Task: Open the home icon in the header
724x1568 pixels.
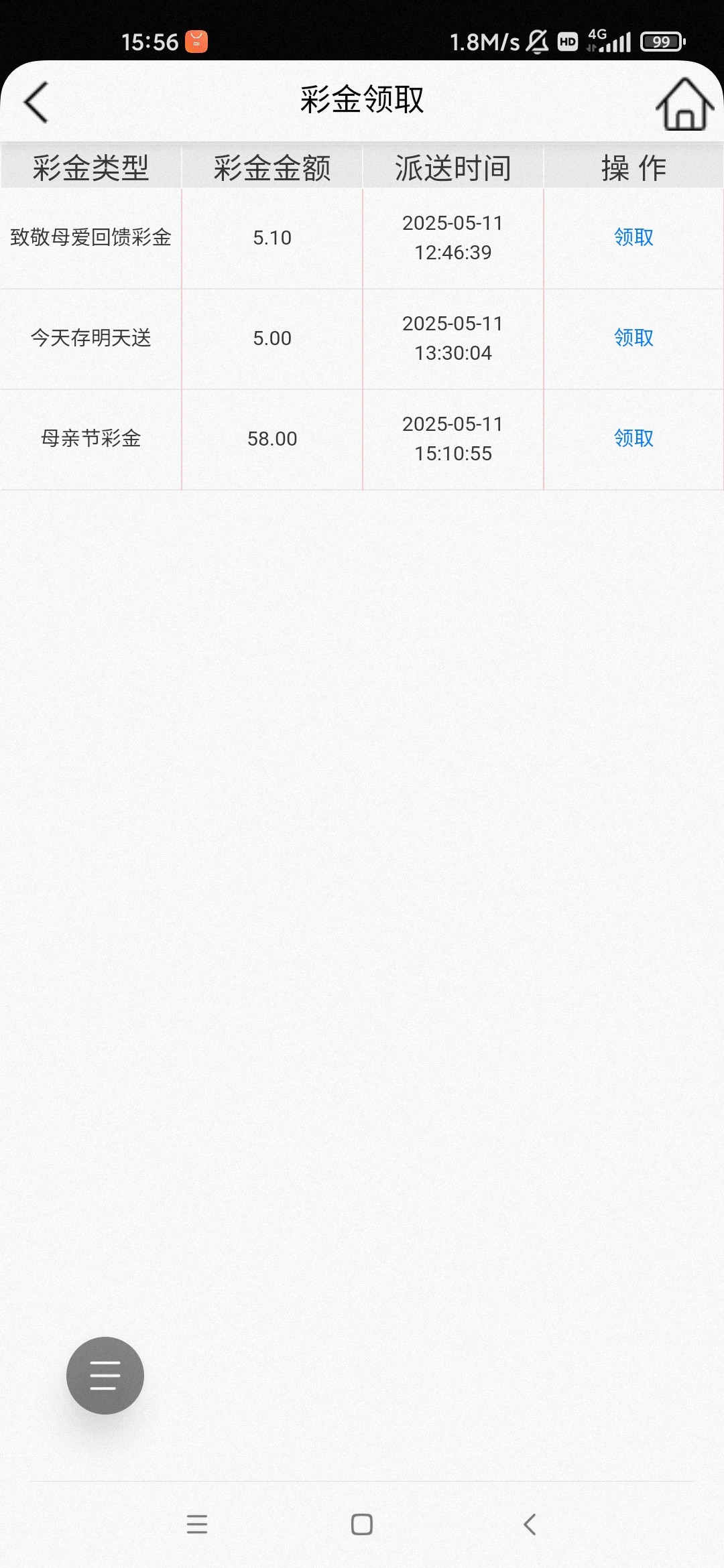Action: 684,104
